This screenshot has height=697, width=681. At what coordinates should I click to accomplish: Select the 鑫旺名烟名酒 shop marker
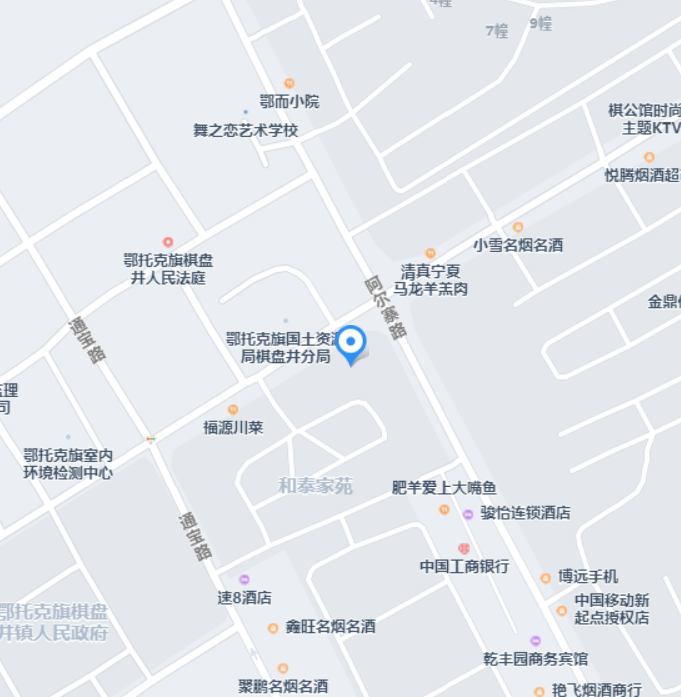click(272, 627)
